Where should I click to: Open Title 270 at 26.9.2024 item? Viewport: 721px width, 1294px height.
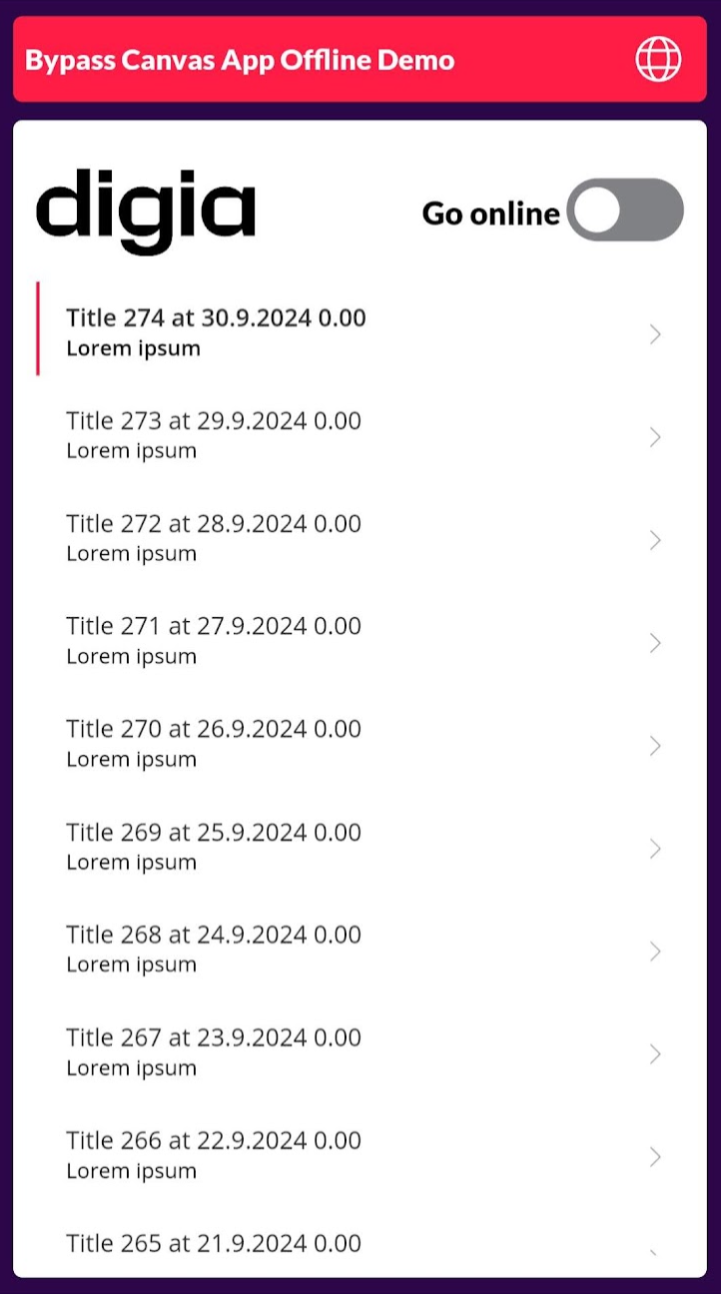360,744
